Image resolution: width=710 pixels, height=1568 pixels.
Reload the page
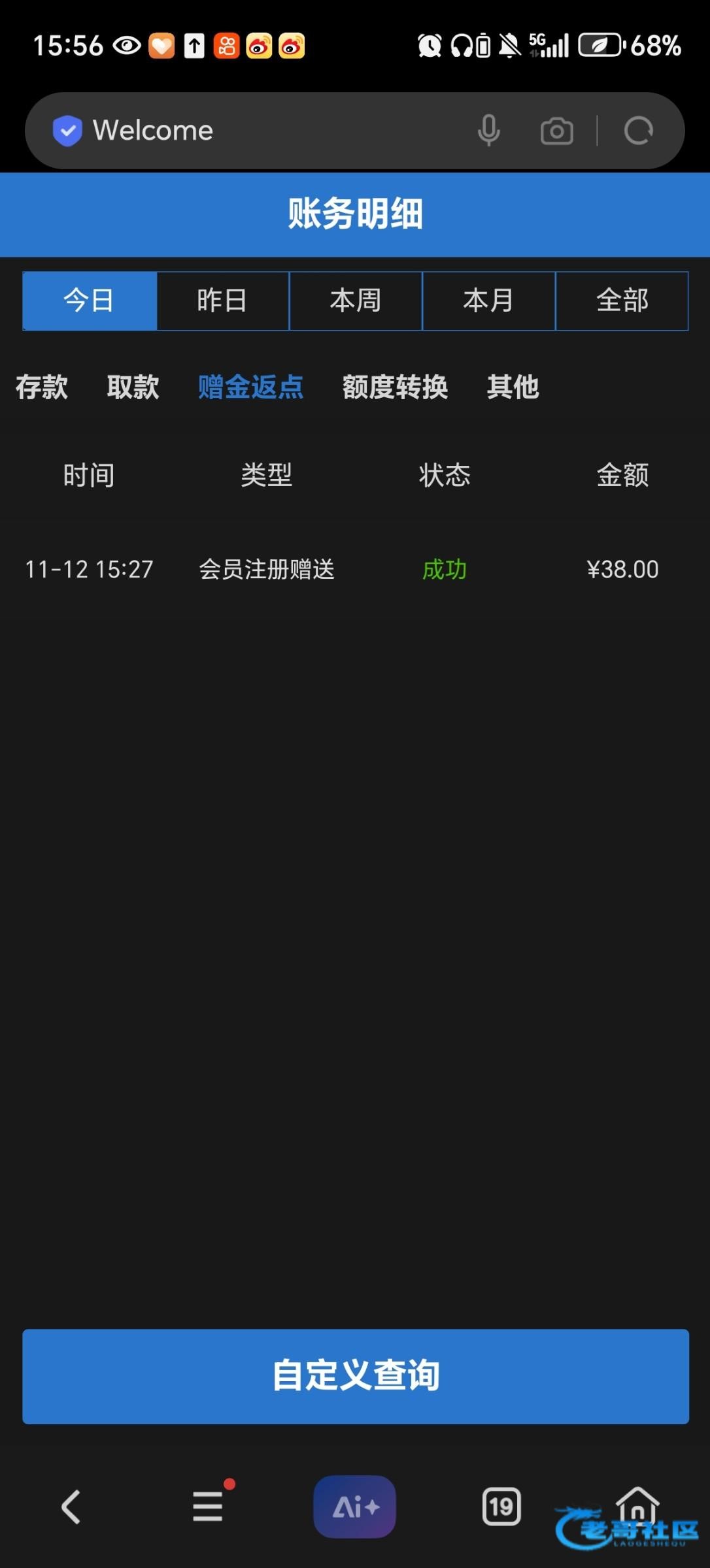638,131
